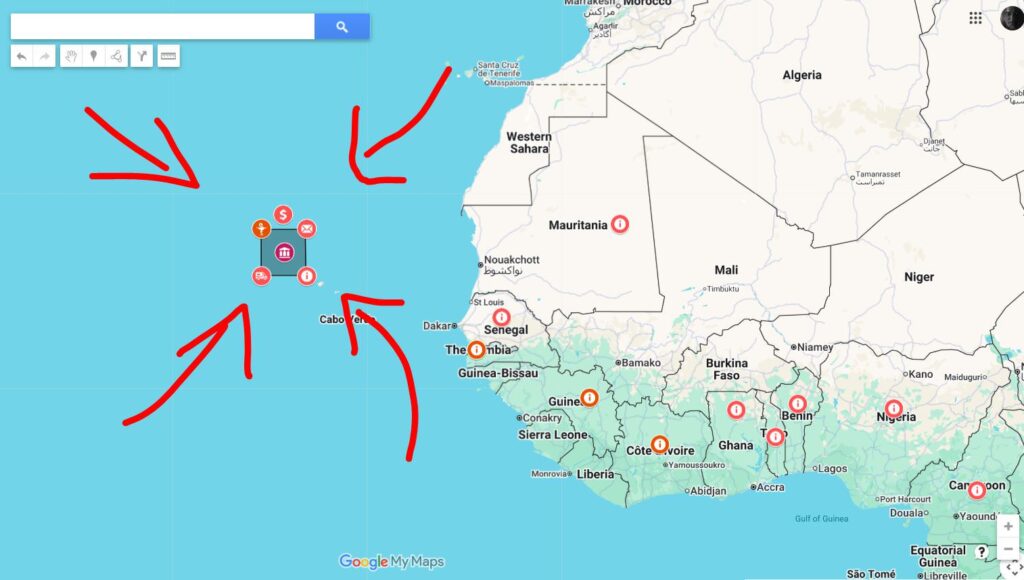Open the info marker on Nigeria
This screenshot has height=580, width=1024.
tap(893, 409)
